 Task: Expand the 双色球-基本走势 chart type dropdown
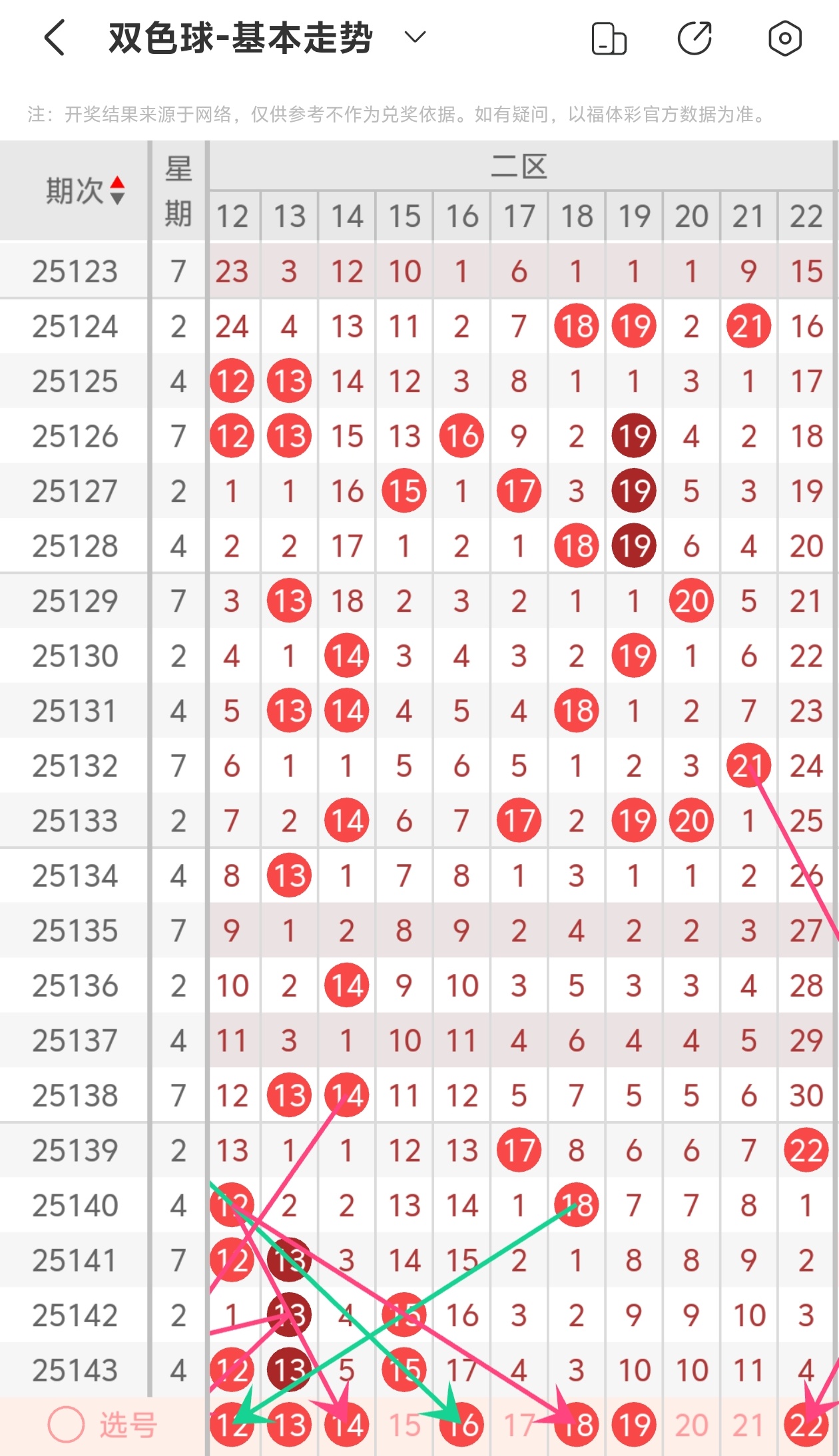(415, 37)
